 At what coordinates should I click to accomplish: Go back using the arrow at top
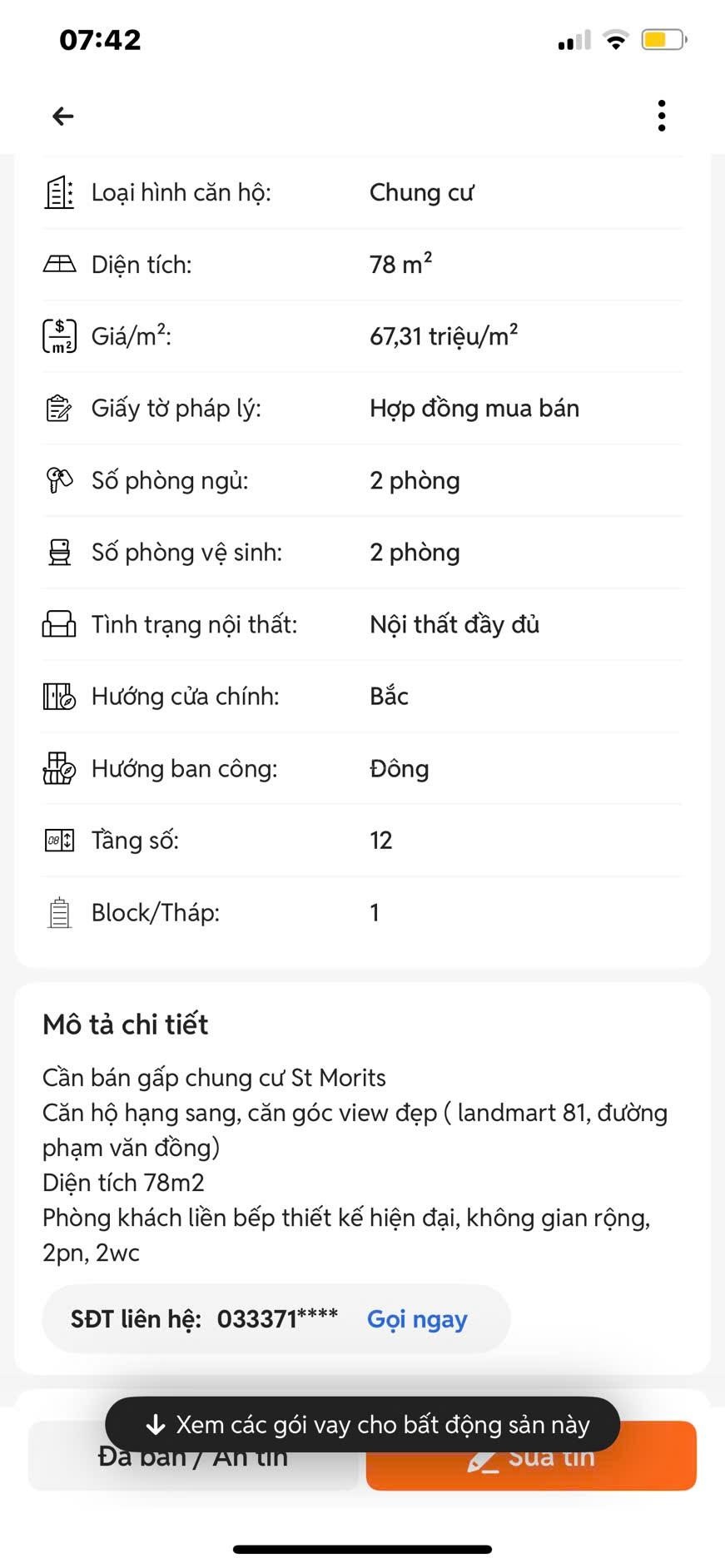(x=62, y=116)
